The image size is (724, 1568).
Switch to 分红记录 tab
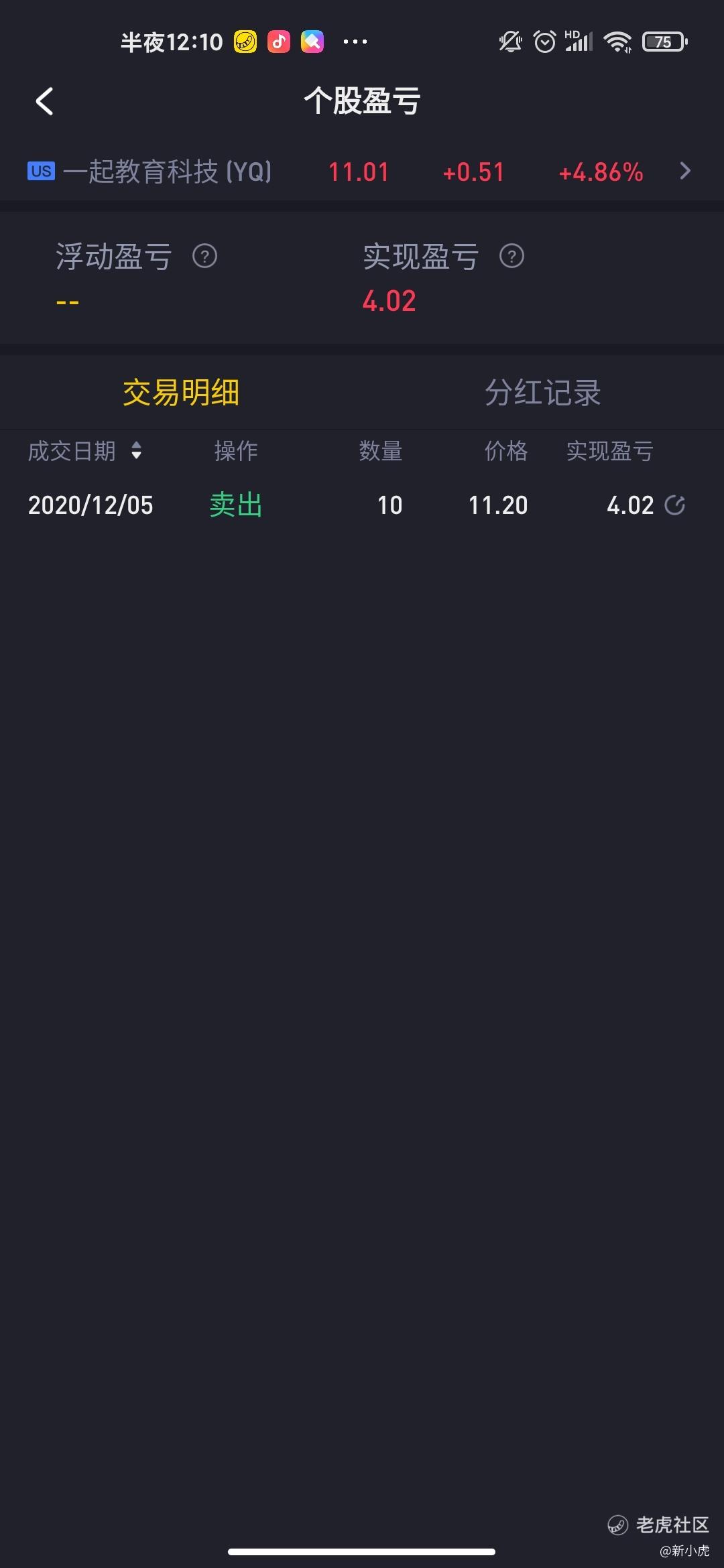[x=542, y=393]
